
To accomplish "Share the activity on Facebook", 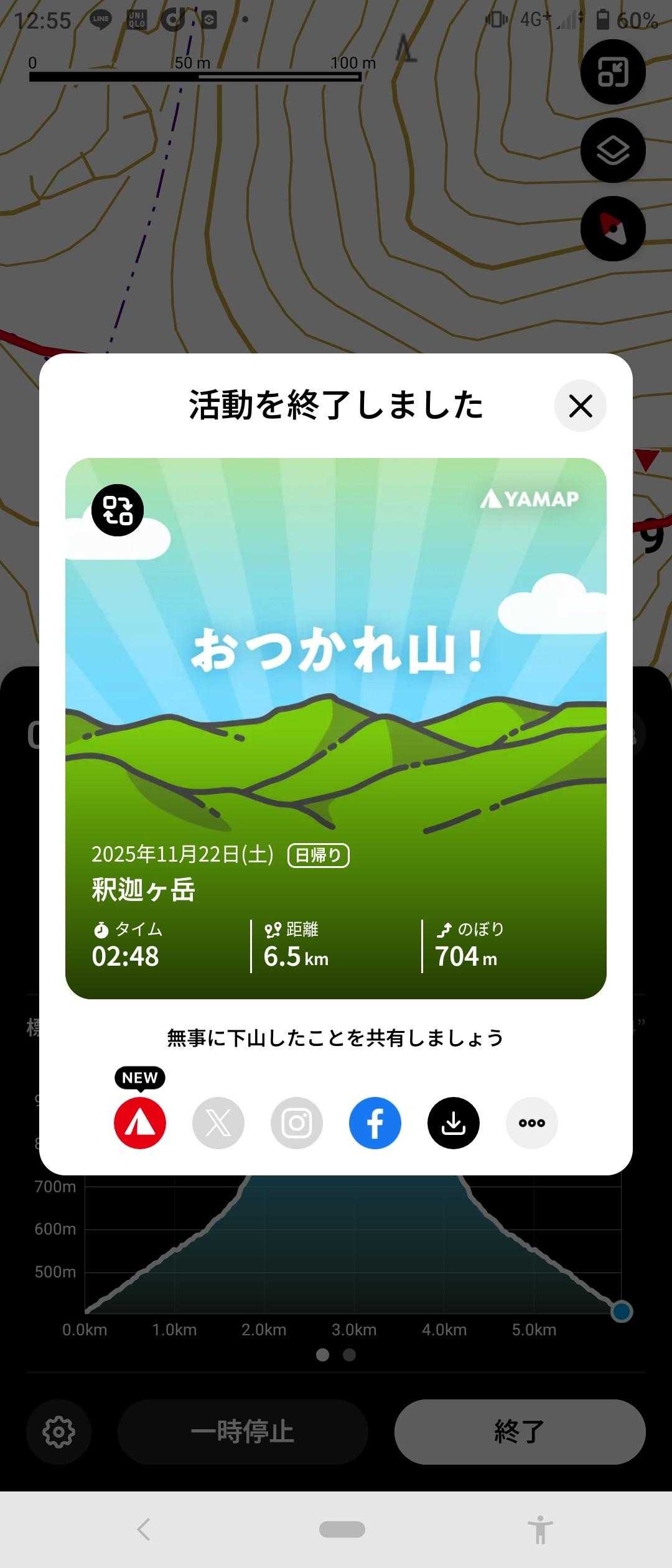I will click(x=375, y=1123).
